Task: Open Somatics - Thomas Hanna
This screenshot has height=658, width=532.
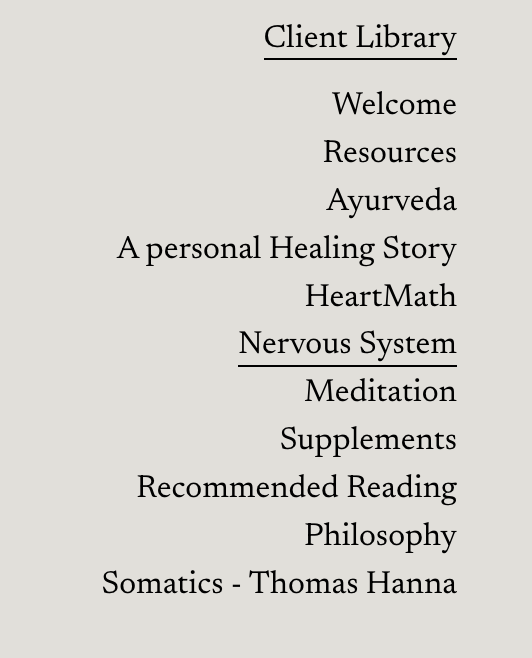Action: click(x=279, y=583)
